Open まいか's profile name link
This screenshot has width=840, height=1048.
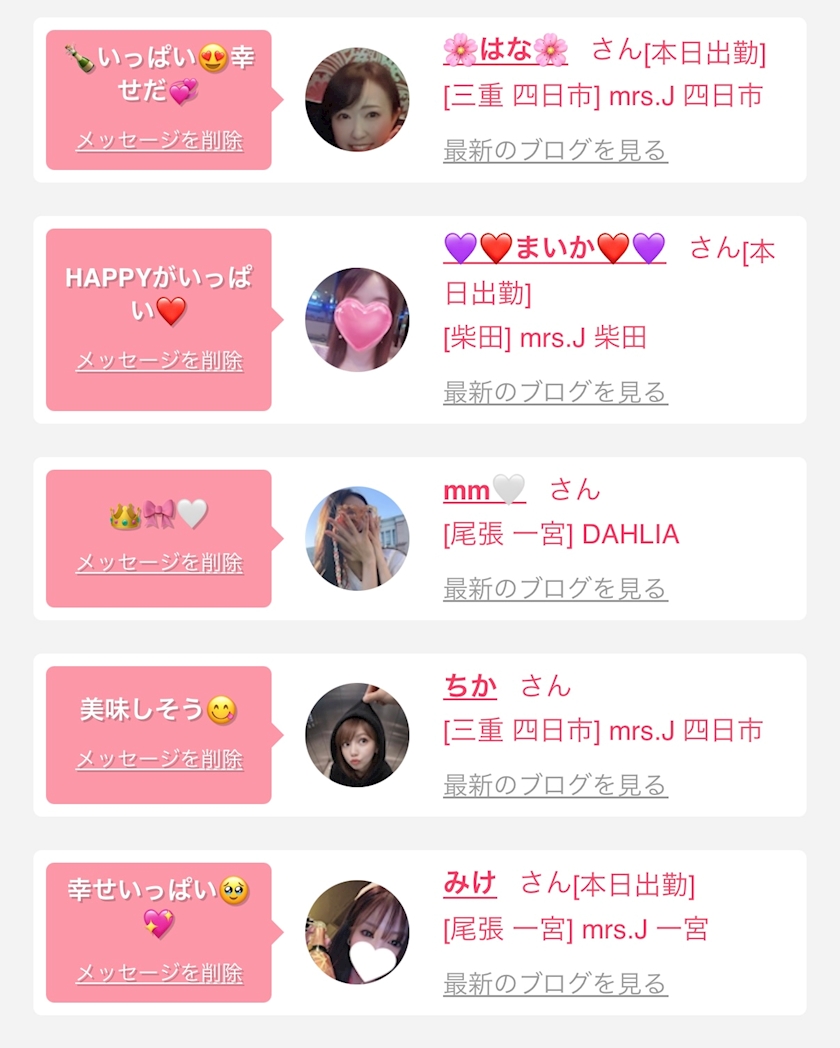point(554,247)
